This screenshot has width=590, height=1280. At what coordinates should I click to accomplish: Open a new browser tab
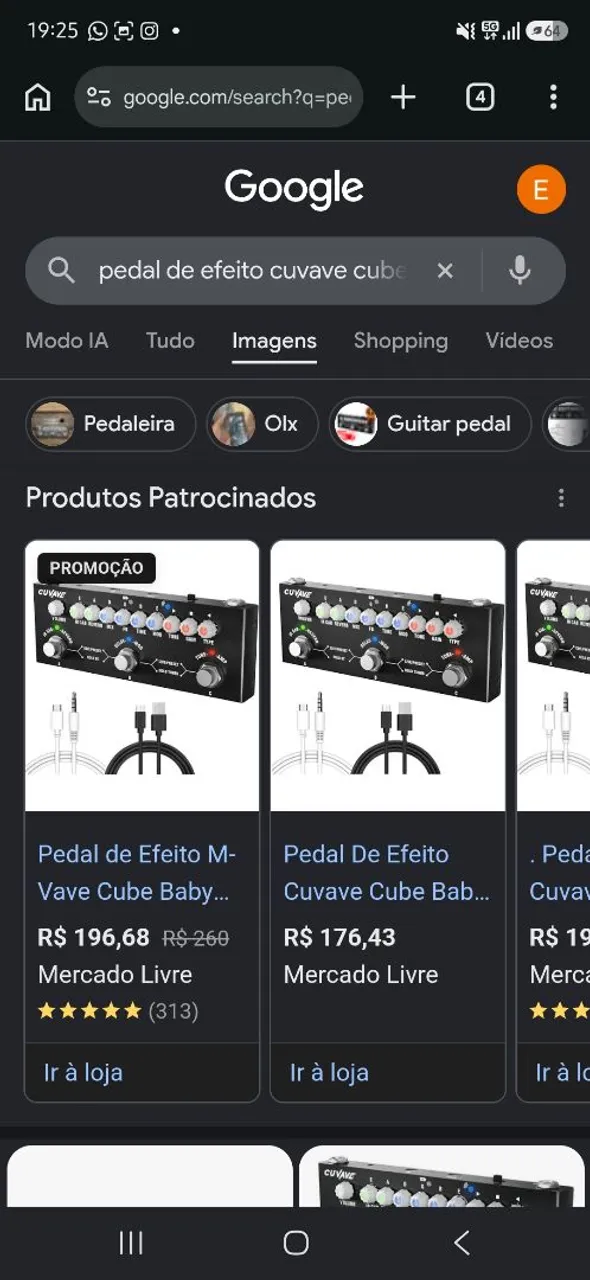pyautogui.click(x=403, y=97)
